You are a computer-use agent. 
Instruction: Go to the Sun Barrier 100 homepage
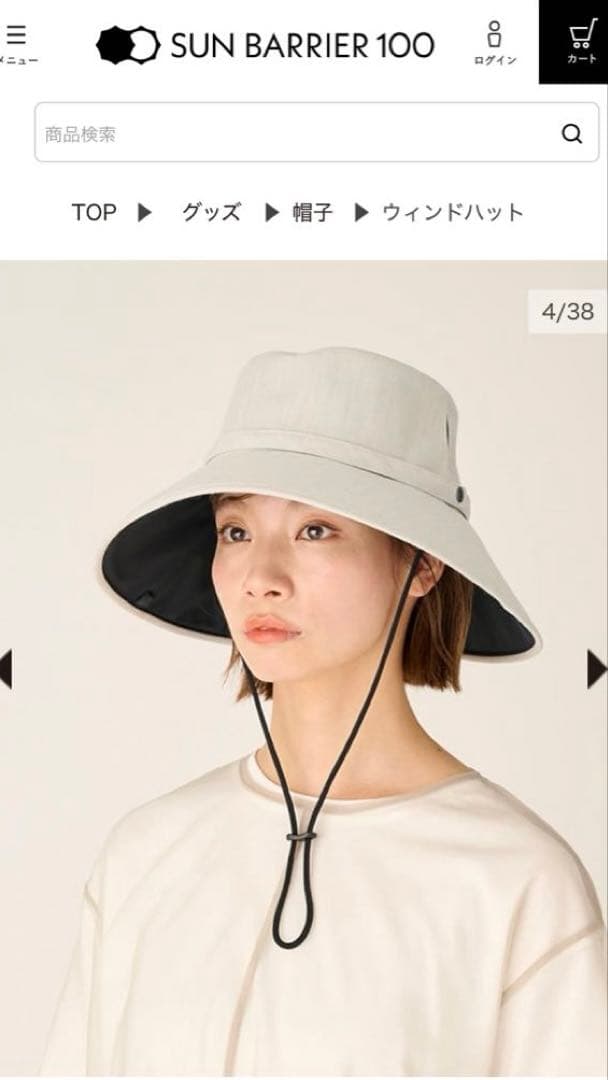[265, 45]
